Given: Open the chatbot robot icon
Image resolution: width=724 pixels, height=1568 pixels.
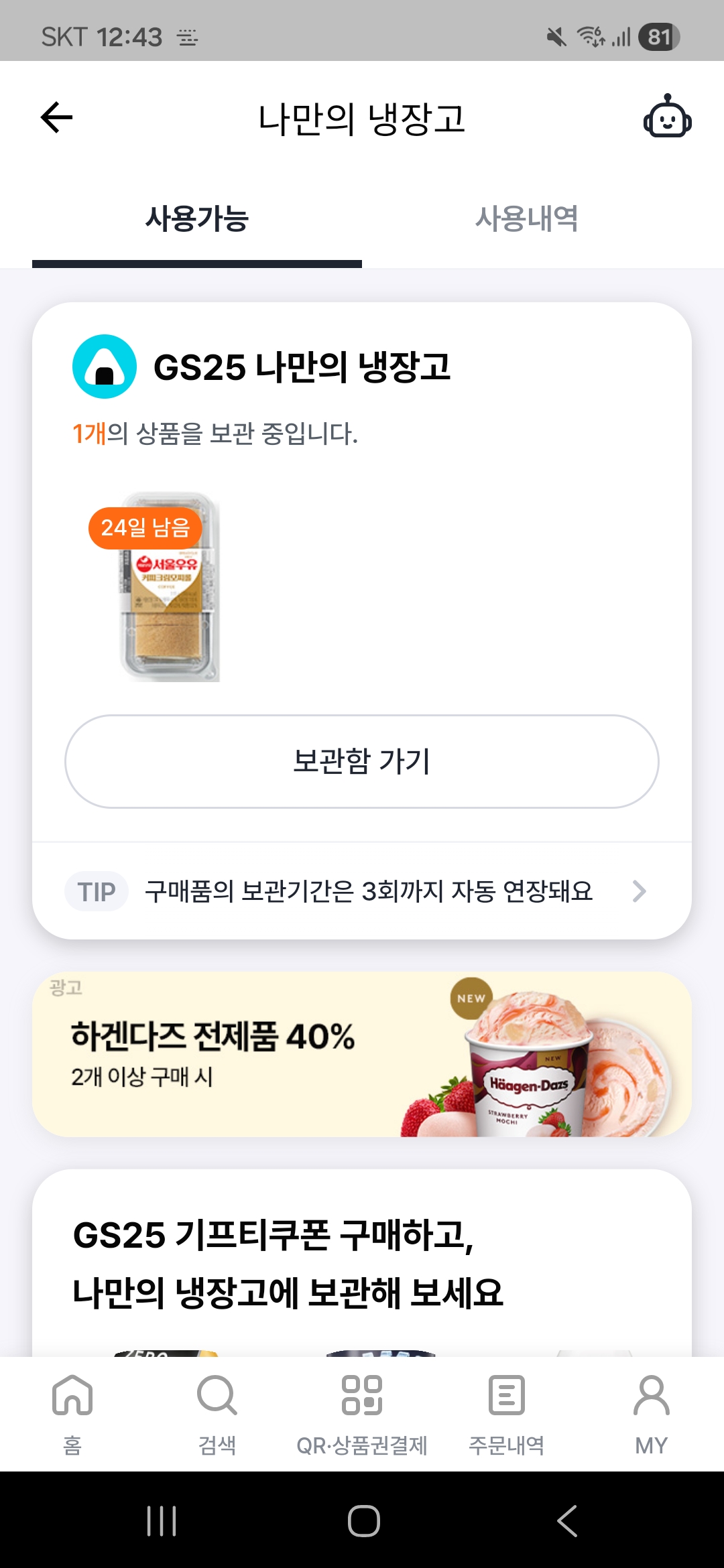Looking at the screenshot, I should pos(667,117).
